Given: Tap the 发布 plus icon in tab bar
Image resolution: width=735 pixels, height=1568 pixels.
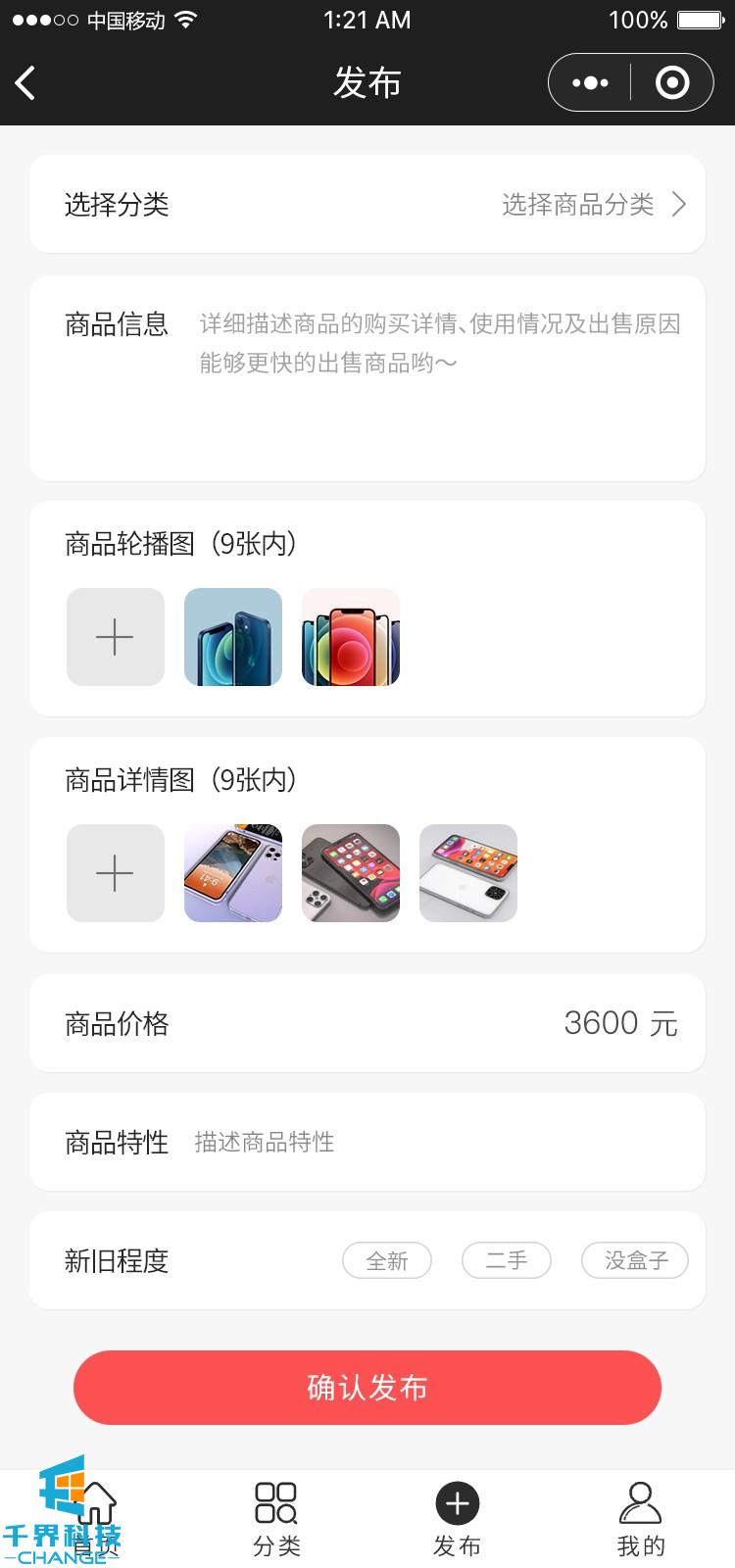Looking at the screenshot, I should 457,1501.
